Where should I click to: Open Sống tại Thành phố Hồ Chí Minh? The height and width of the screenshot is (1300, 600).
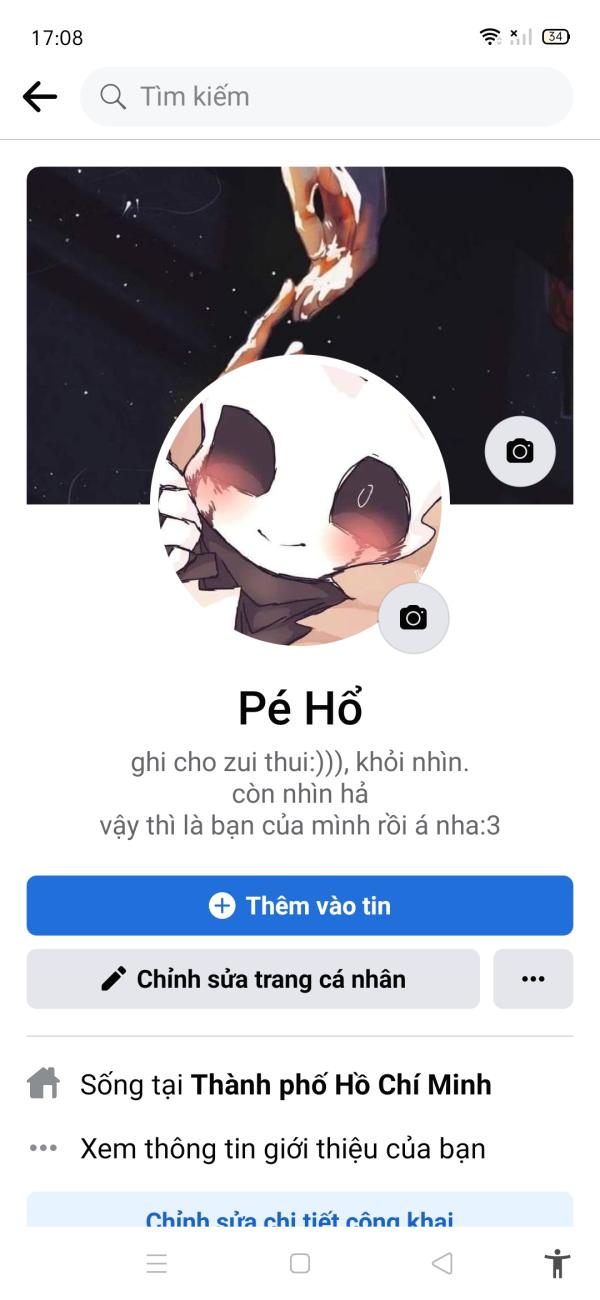click(285, 1085)
